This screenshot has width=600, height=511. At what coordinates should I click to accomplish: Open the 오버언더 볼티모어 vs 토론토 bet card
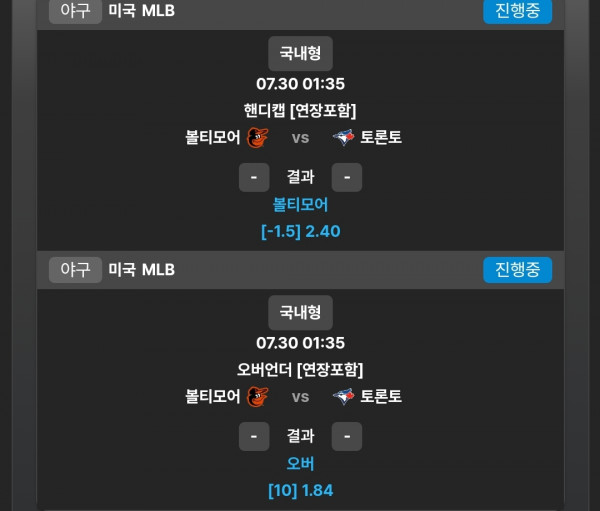tap(300, 396)
